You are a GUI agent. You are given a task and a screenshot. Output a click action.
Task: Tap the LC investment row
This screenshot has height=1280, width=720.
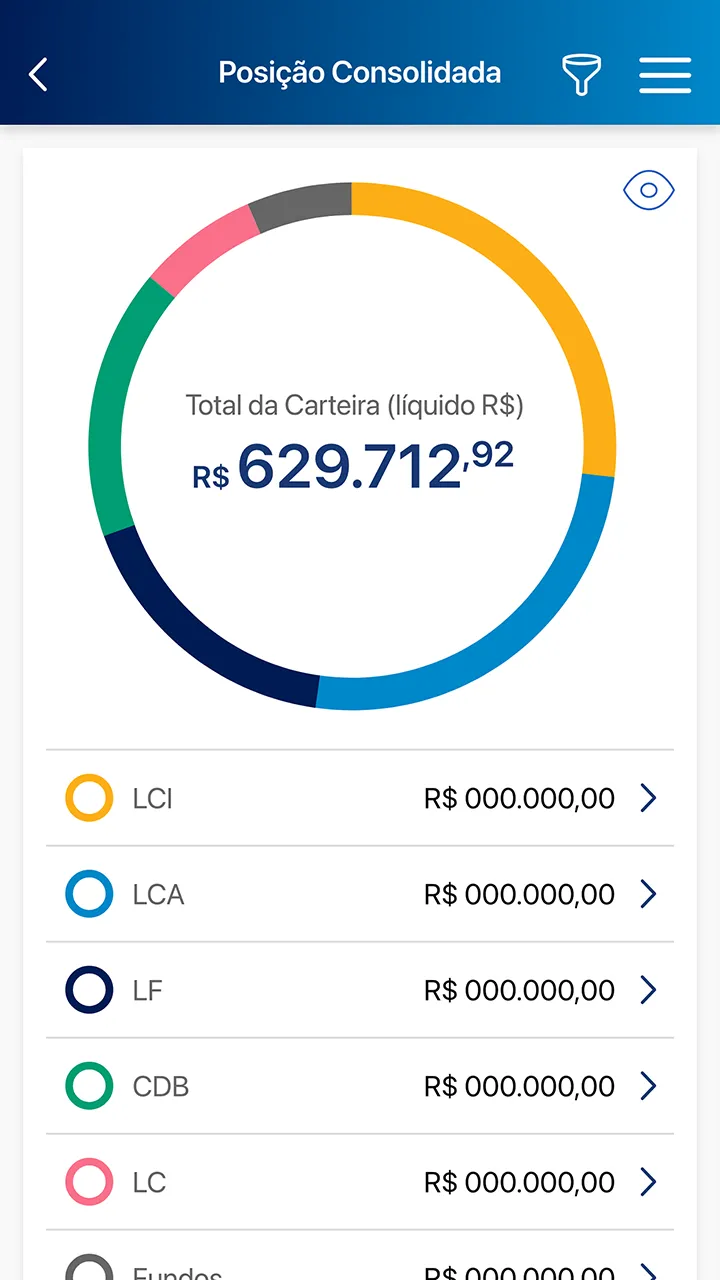pyautogui.click(x=360, y=1182)
